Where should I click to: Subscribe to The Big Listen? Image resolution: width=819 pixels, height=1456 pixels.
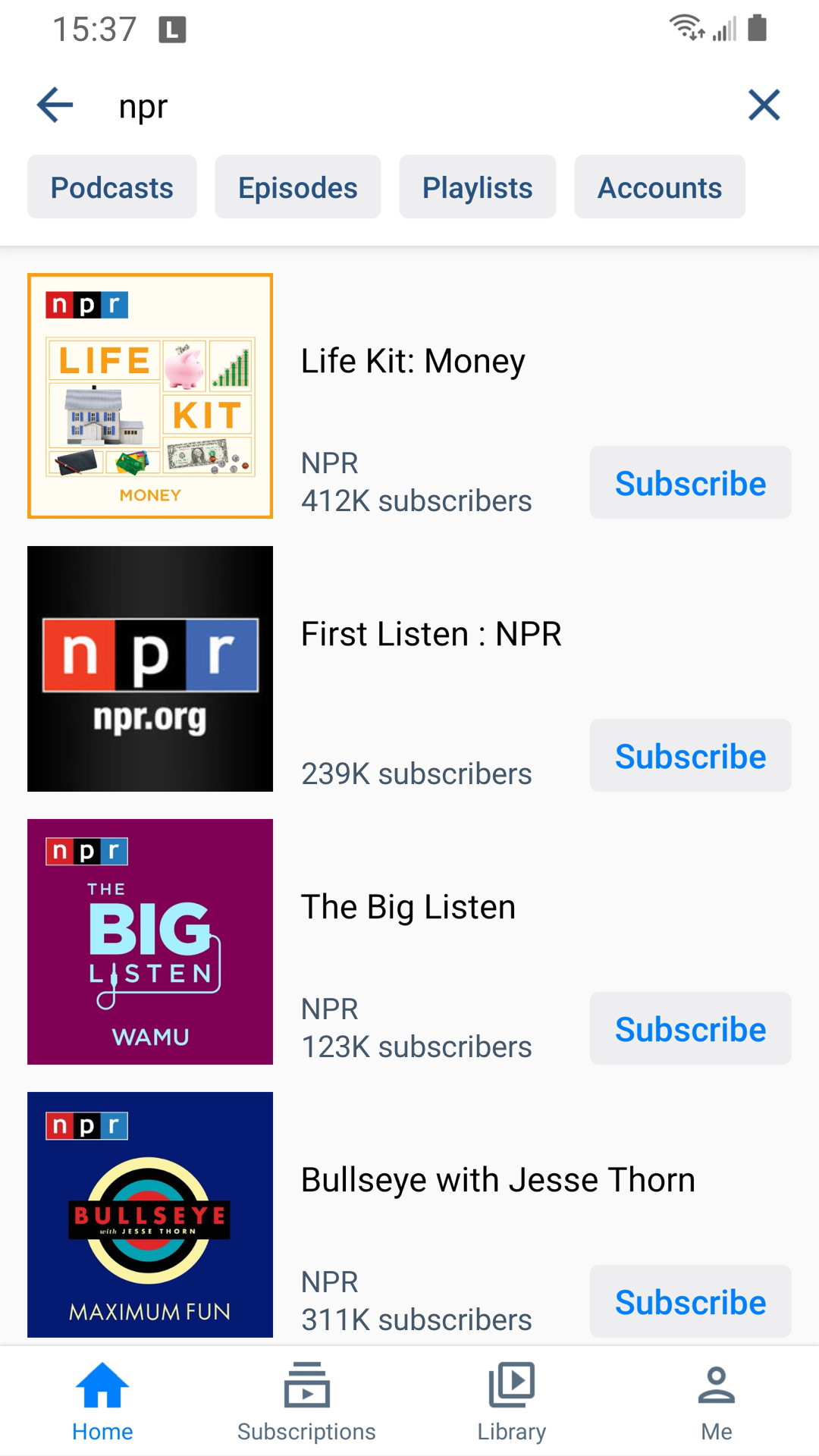[x=691, y=1029]
